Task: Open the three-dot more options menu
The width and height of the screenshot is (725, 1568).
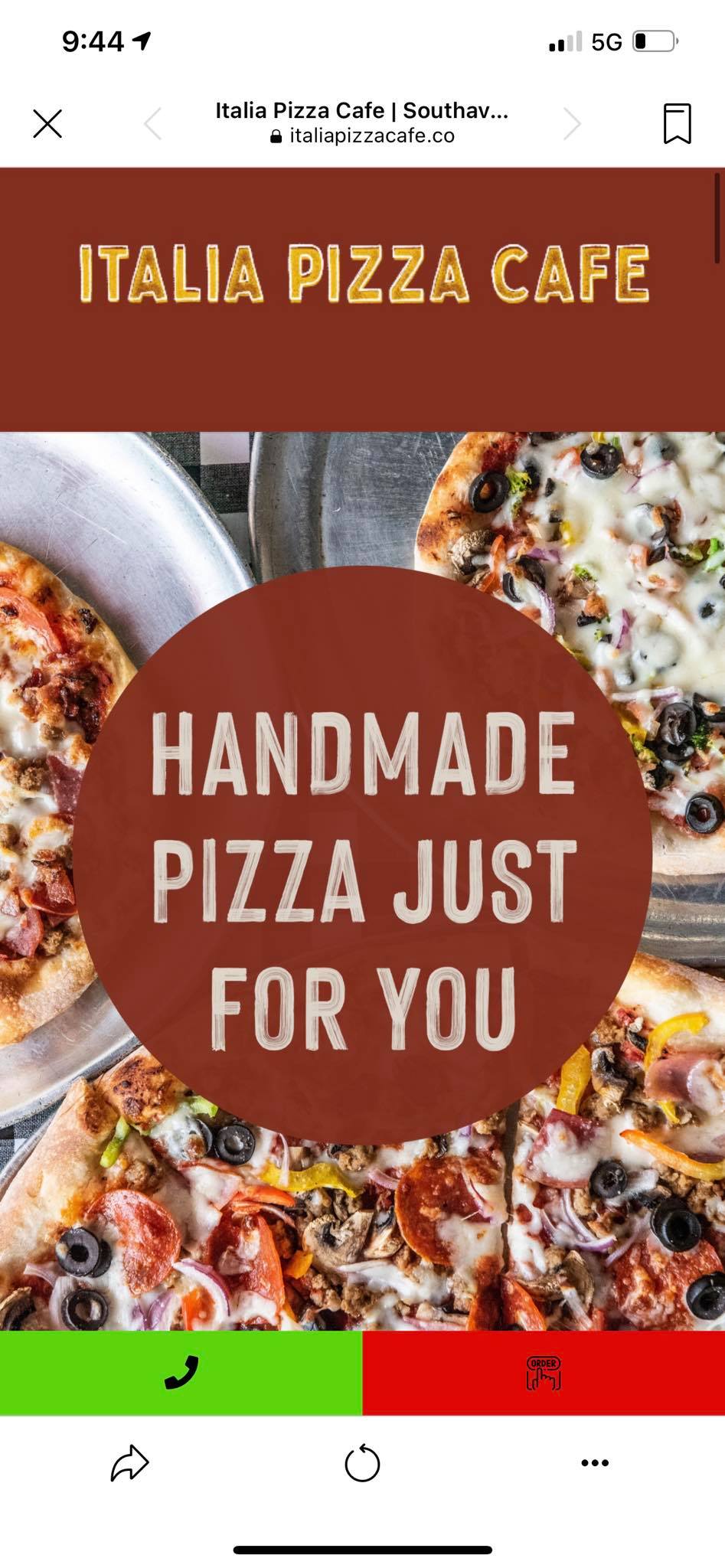Action: (x=595, y=1463)
